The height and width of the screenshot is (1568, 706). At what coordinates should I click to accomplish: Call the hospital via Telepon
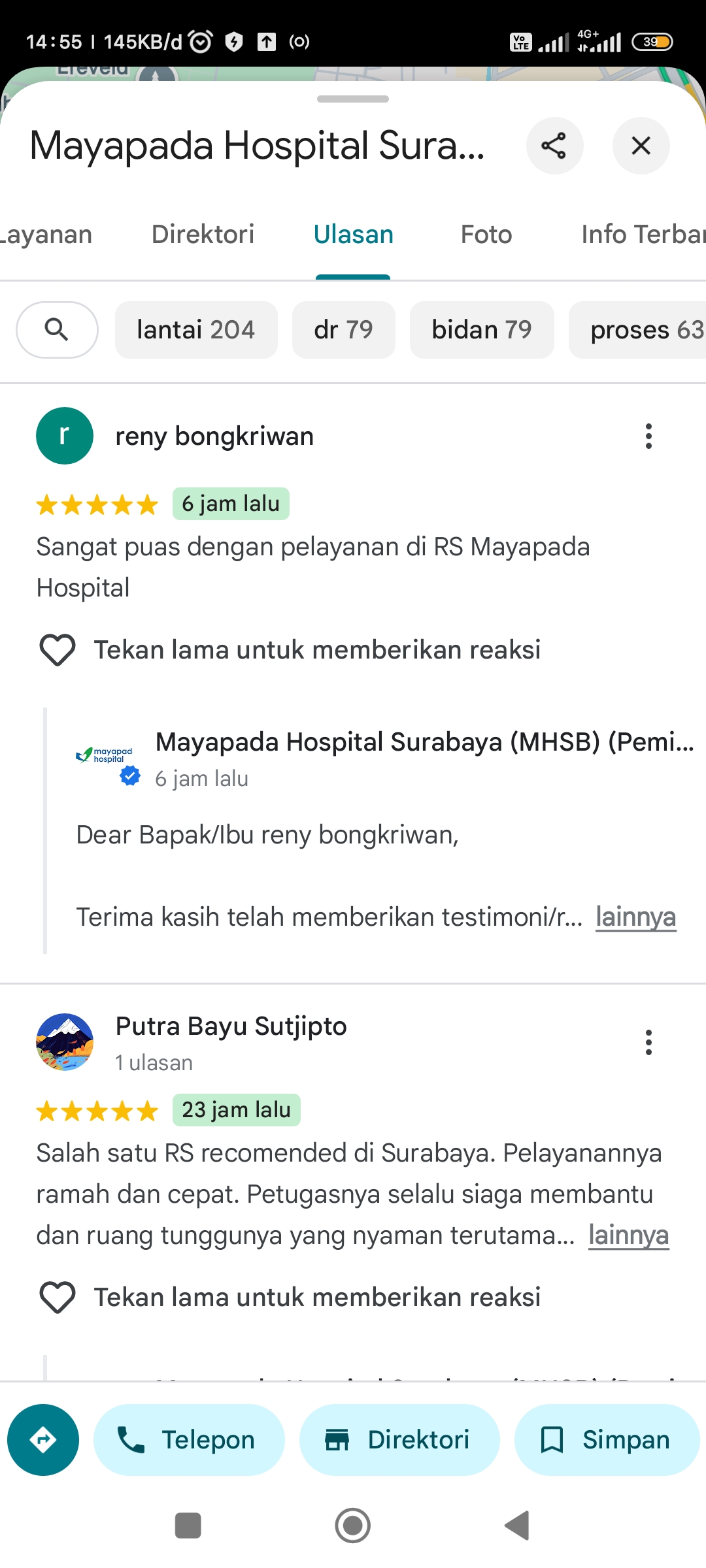click(189, 1440)
